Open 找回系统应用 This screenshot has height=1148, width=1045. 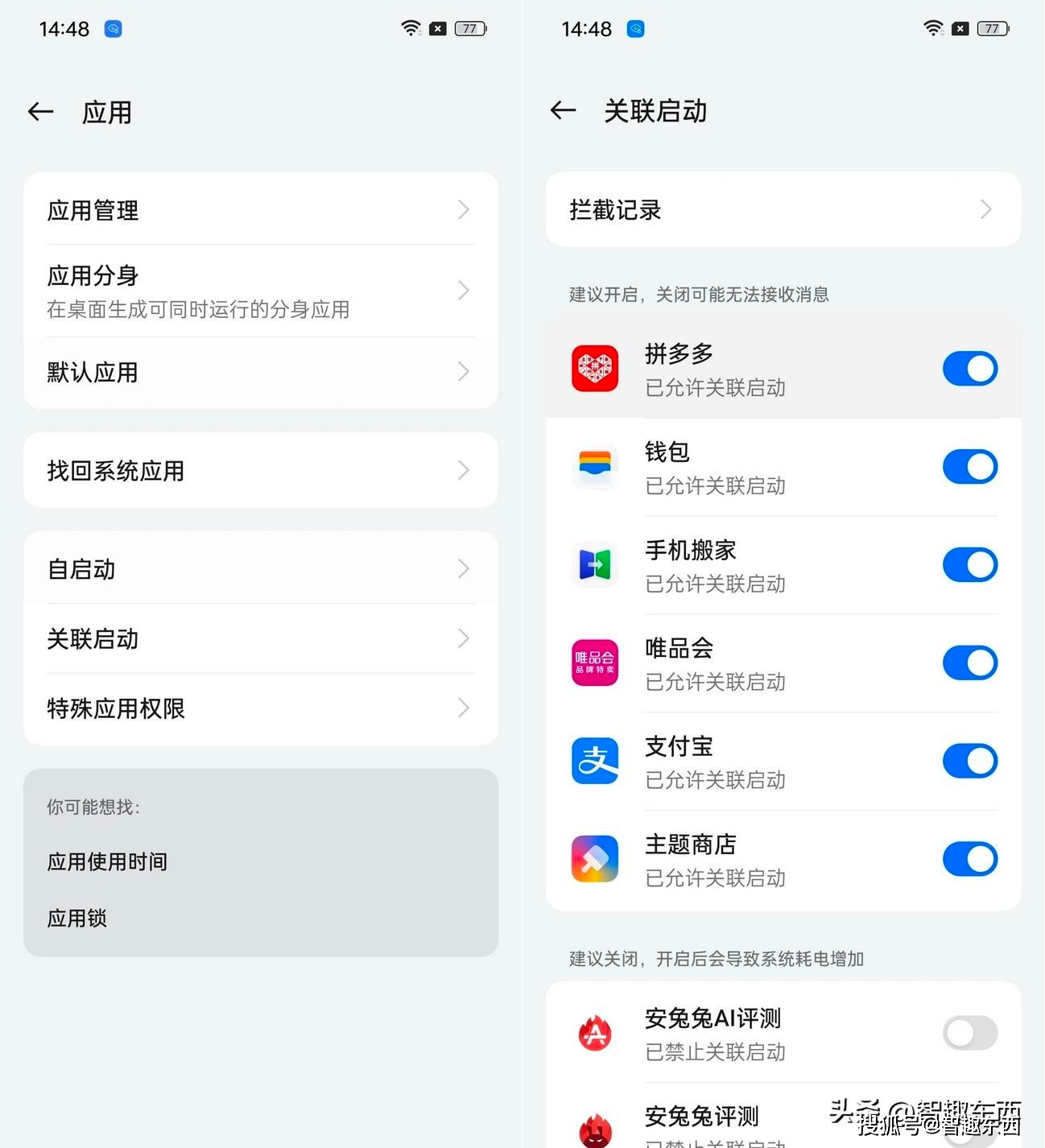pos(260,470)
